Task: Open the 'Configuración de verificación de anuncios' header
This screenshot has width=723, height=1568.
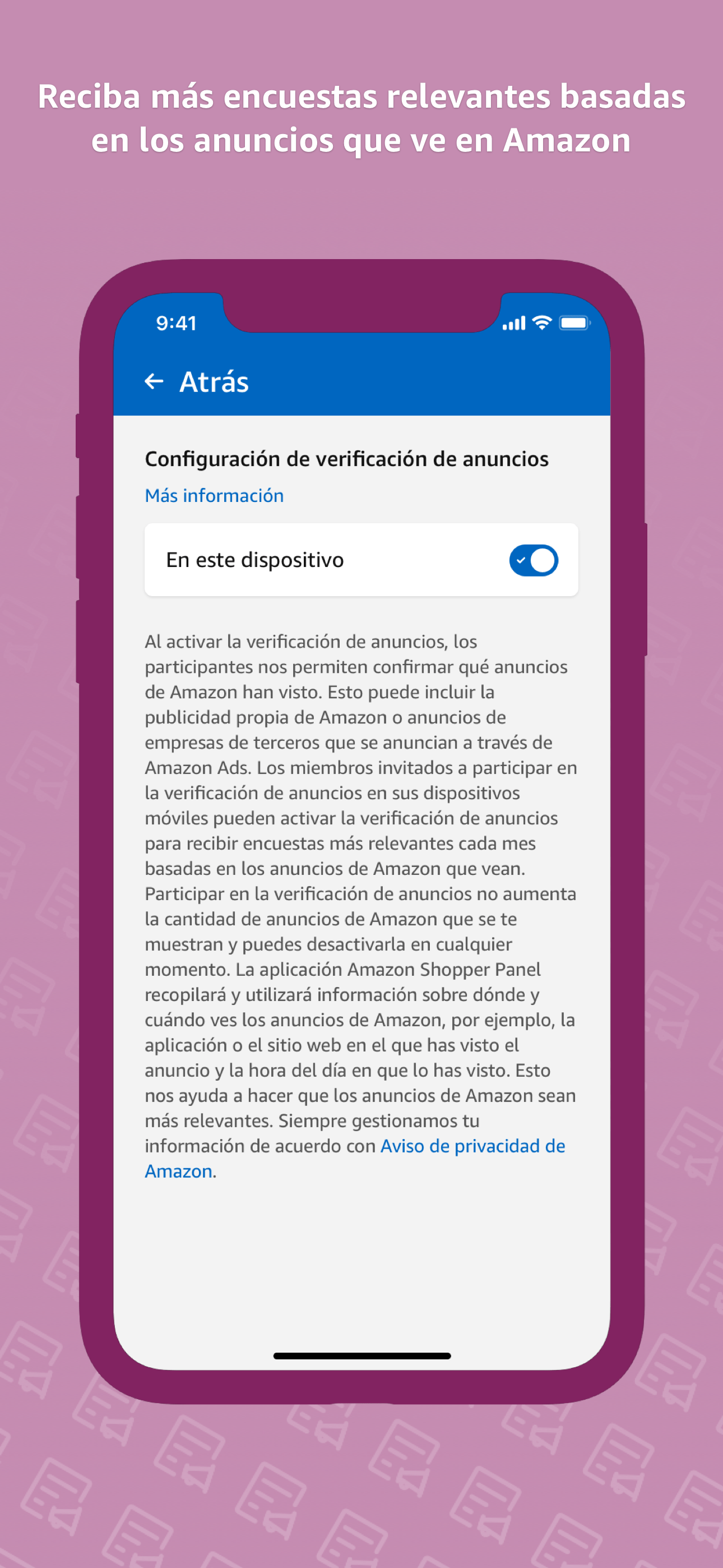Action: 347,459
